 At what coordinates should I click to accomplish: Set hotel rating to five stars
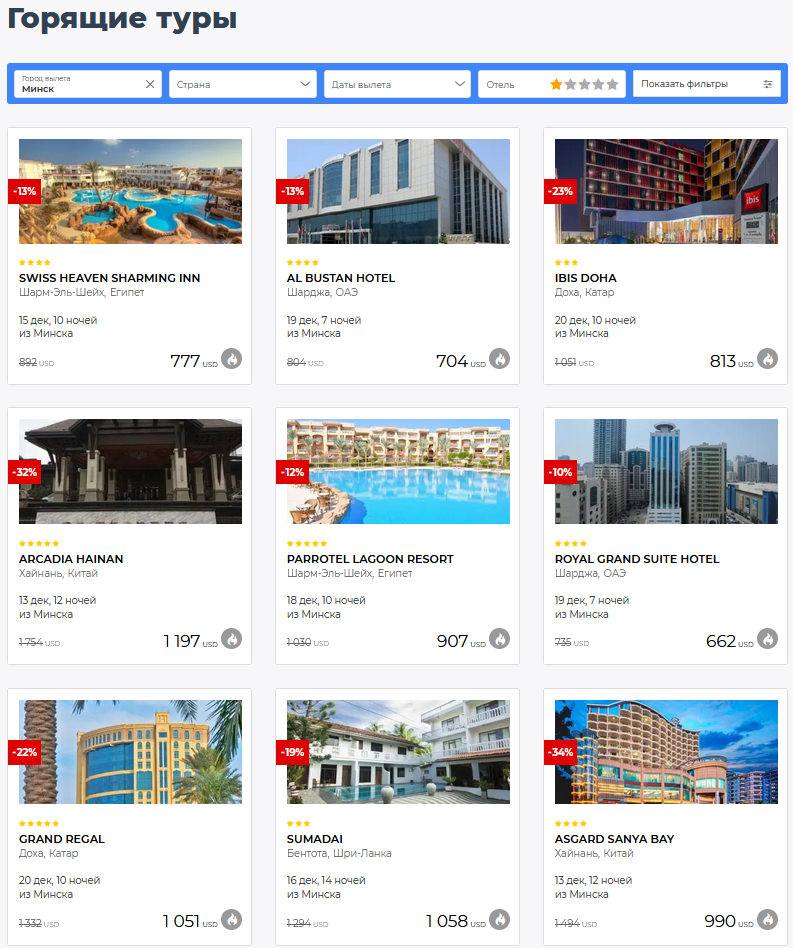coord(612,85)
